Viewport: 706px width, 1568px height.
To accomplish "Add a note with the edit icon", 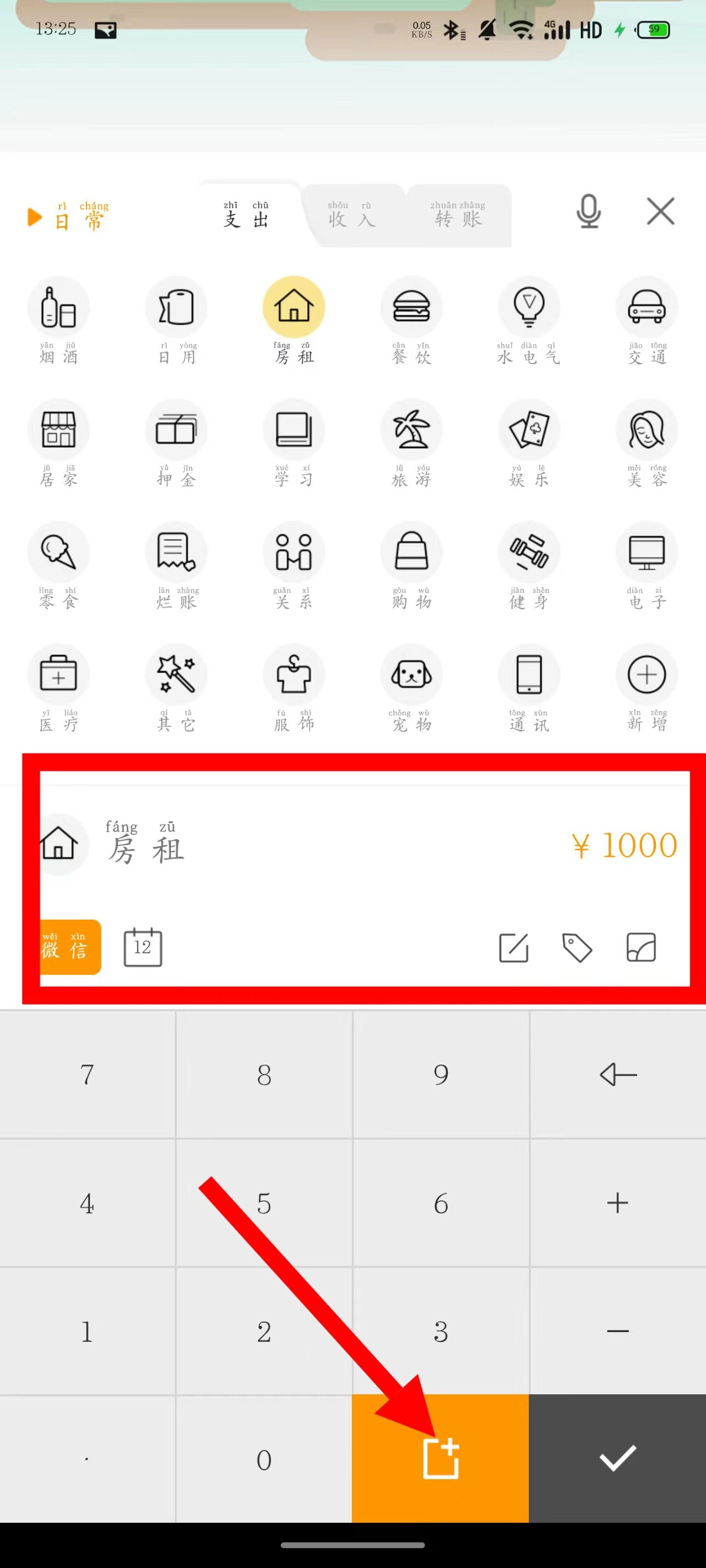I will [x=514, y=948].
